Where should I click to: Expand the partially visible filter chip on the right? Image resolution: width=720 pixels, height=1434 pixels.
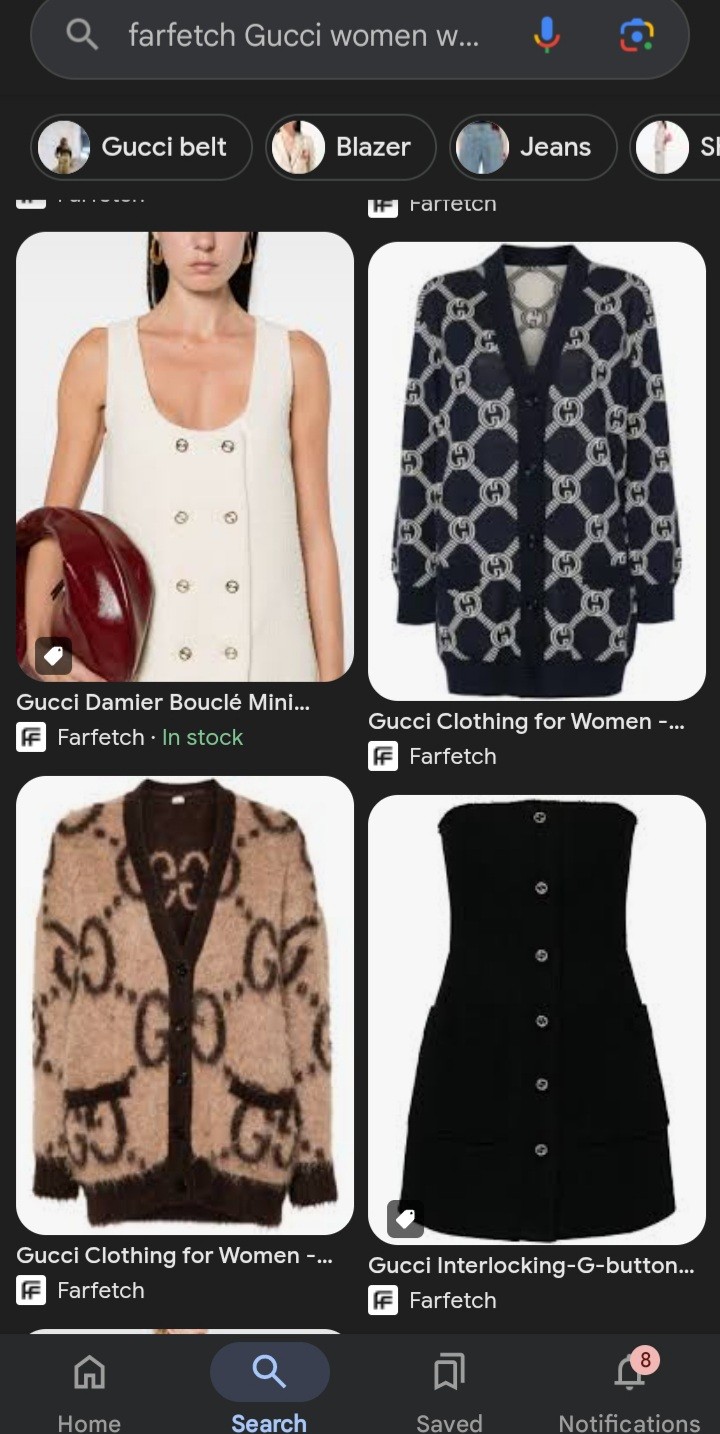tap(690, 147)
